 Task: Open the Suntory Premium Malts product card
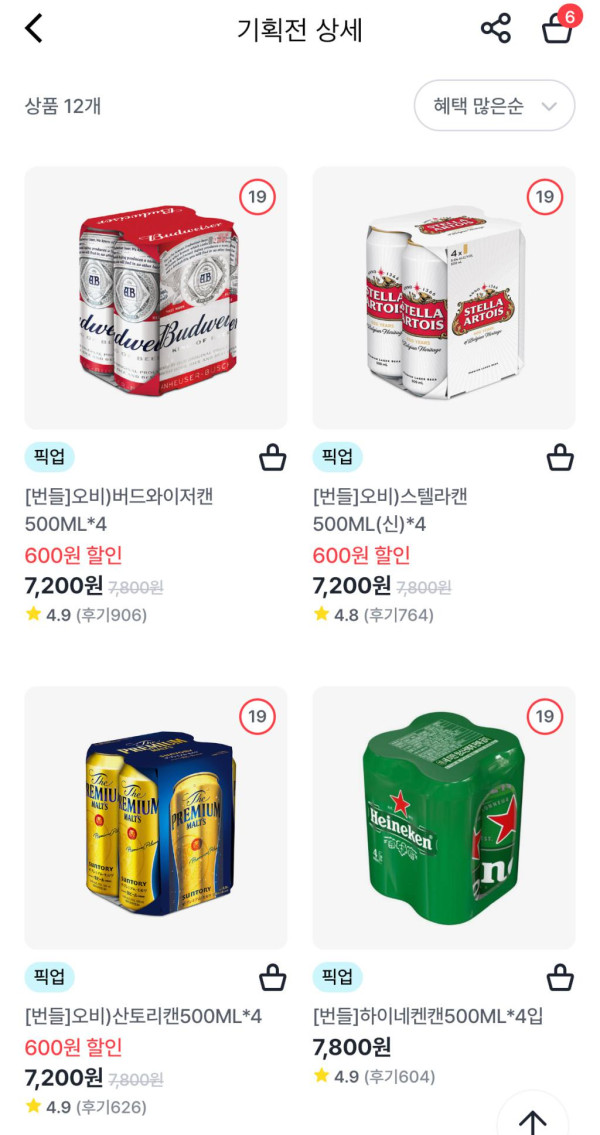tap(156, 817)
